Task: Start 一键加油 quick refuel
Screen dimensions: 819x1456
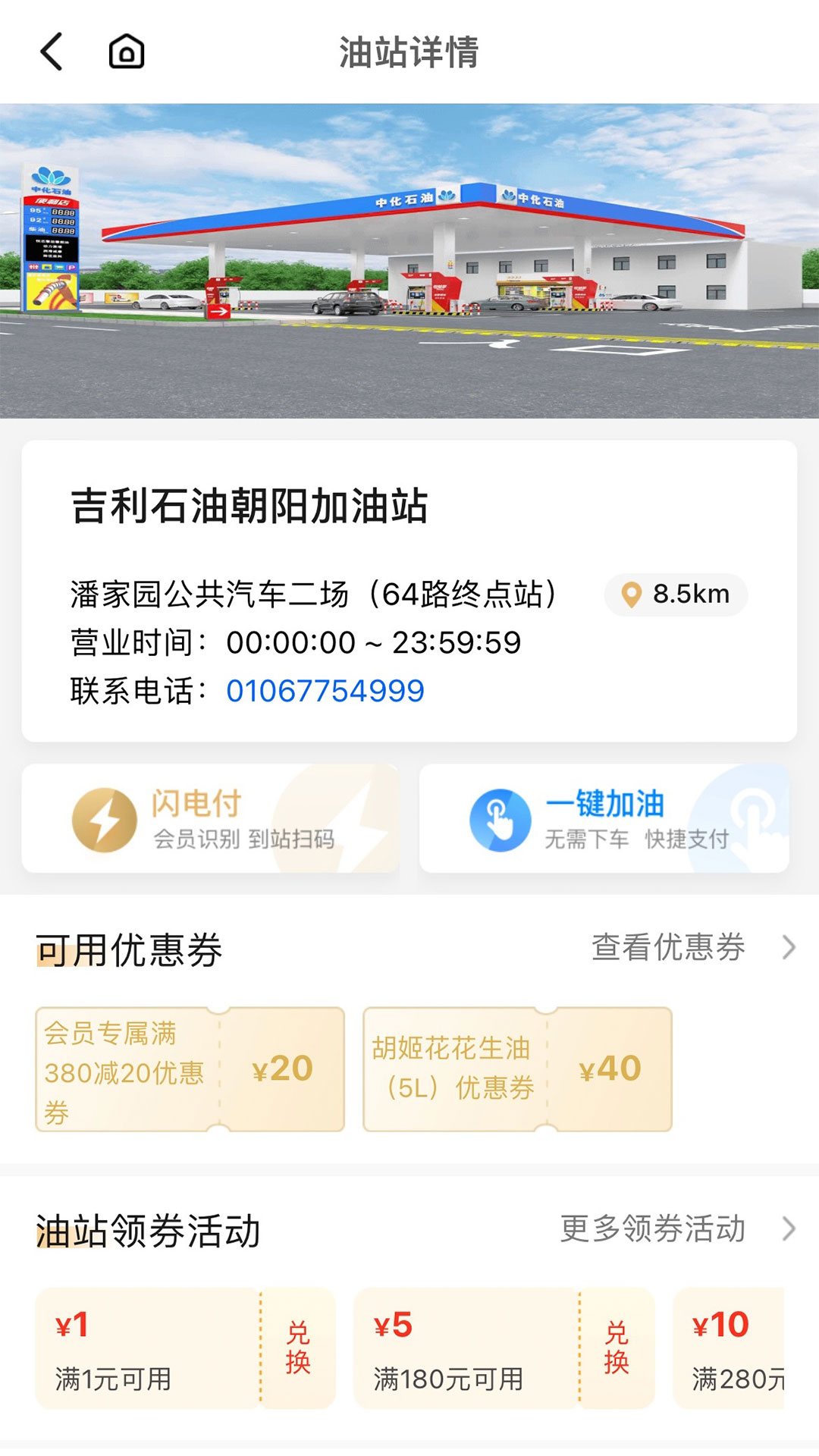Action: (604, 819)
